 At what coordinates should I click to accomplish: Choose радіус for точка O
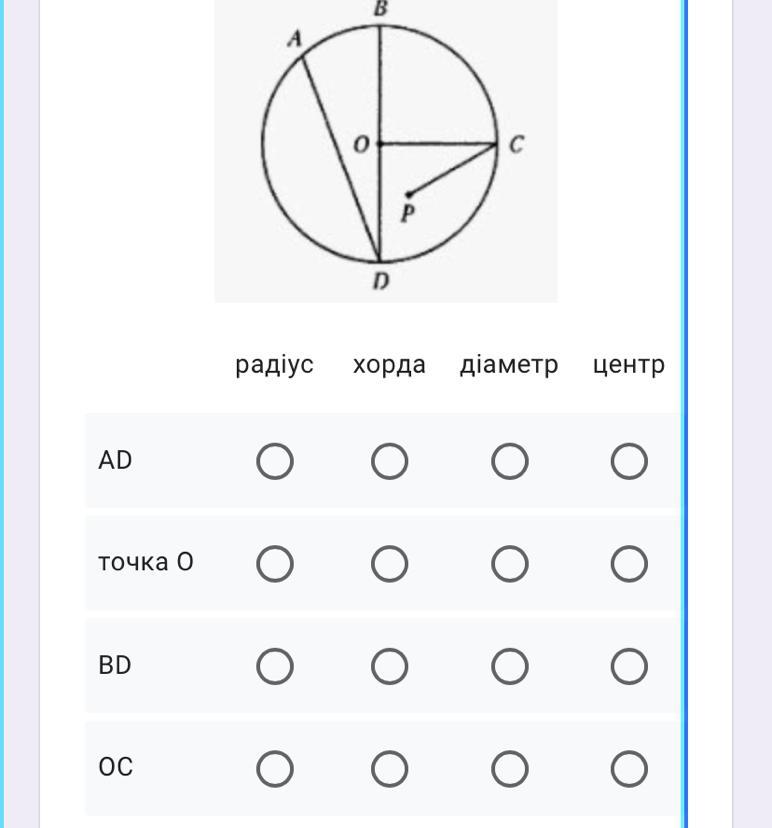click(x=275, y=564)
